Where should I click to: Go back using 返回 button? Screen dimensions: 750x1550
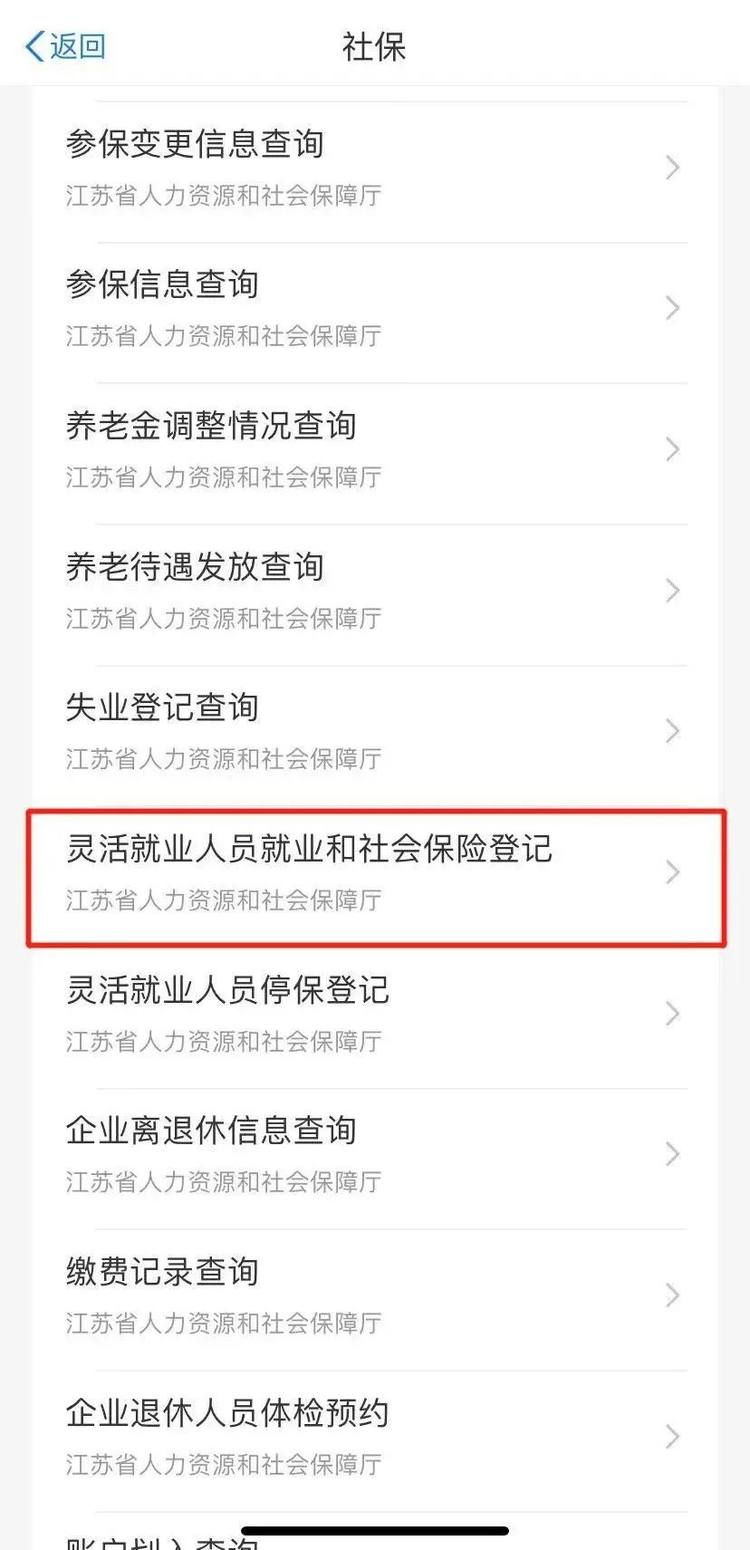tap(65, 46)
